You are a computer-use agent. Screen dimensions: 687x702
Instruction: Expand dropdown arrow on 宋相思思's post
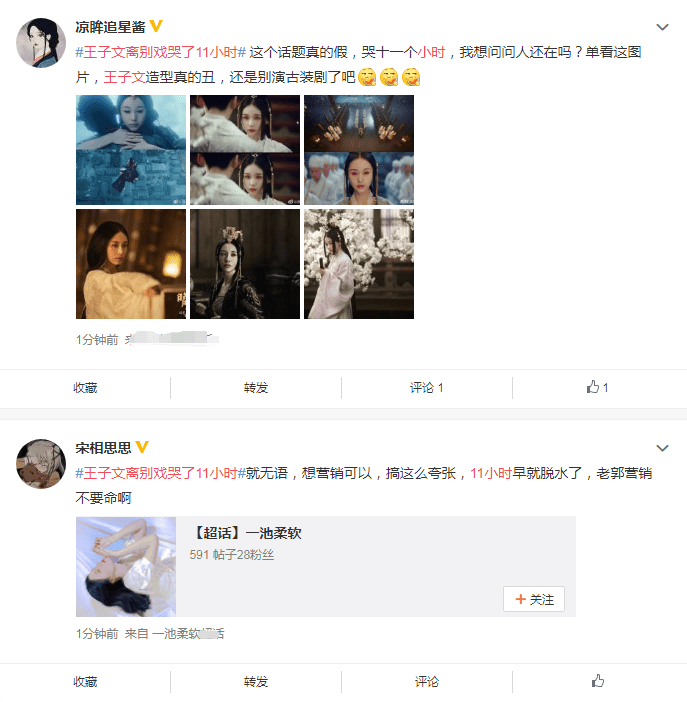[x=661, y=447]
